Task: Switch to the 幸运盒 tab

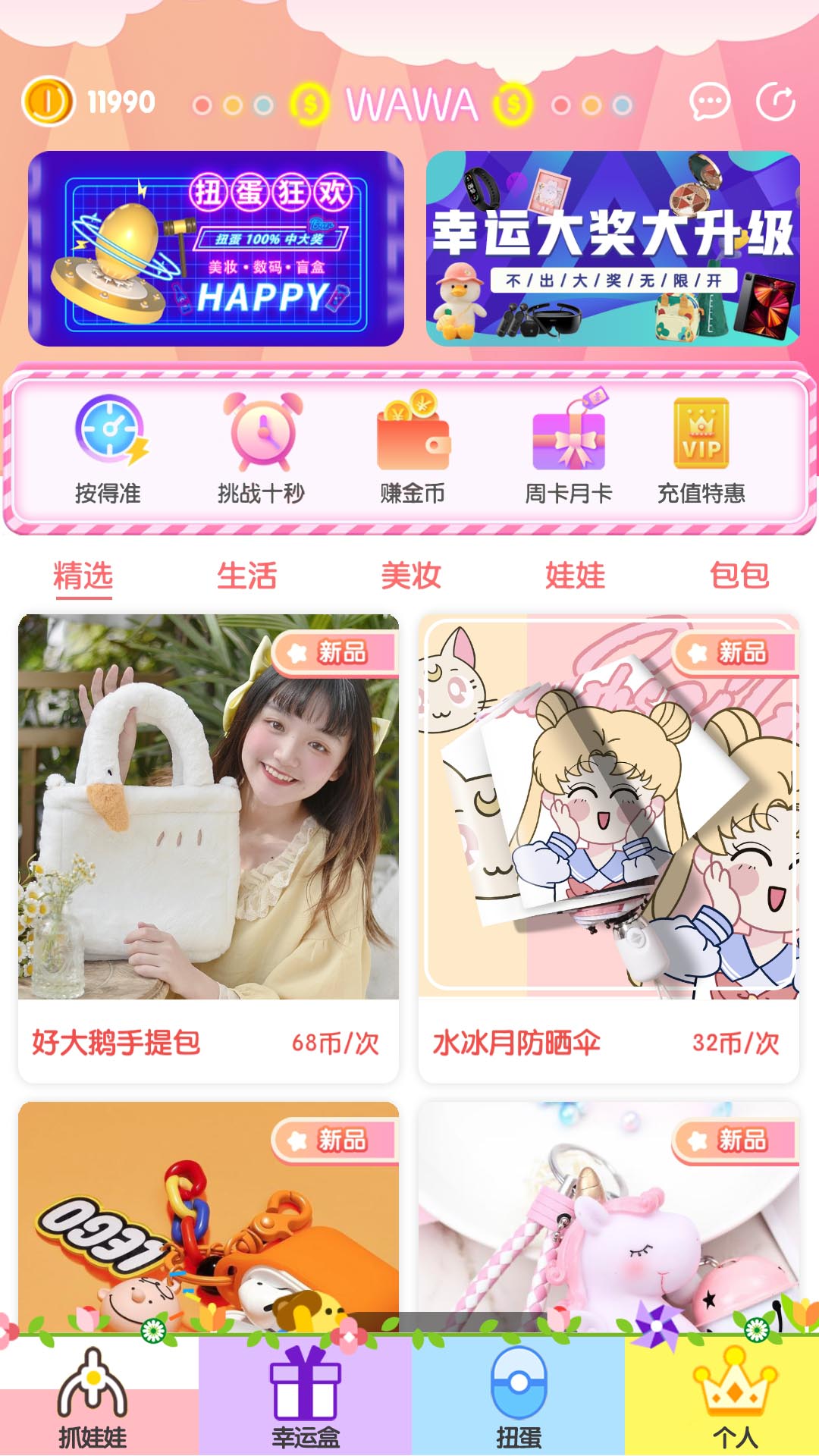Action: point(306,1399)
